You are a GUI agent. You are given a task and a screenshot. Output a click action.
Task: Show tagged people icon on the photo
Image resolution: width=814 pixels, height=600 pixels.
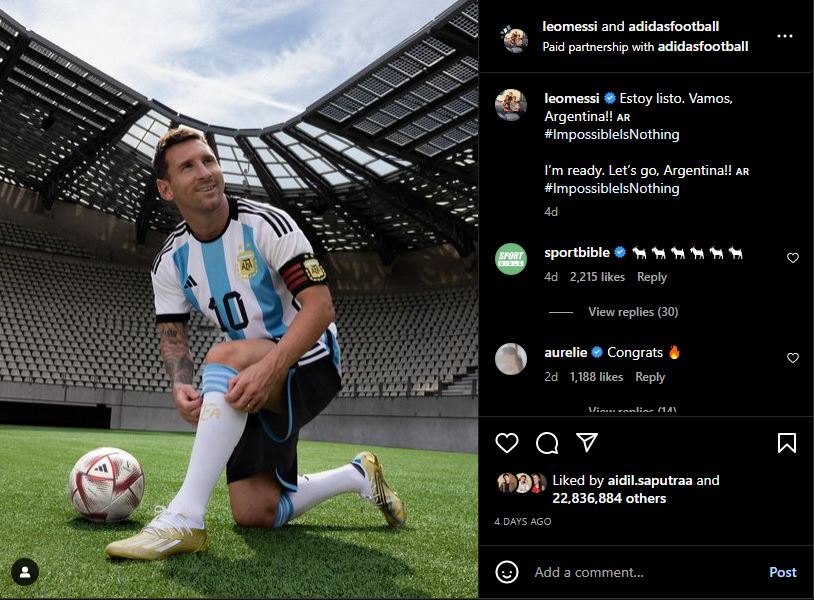click(x=24, y=573)
